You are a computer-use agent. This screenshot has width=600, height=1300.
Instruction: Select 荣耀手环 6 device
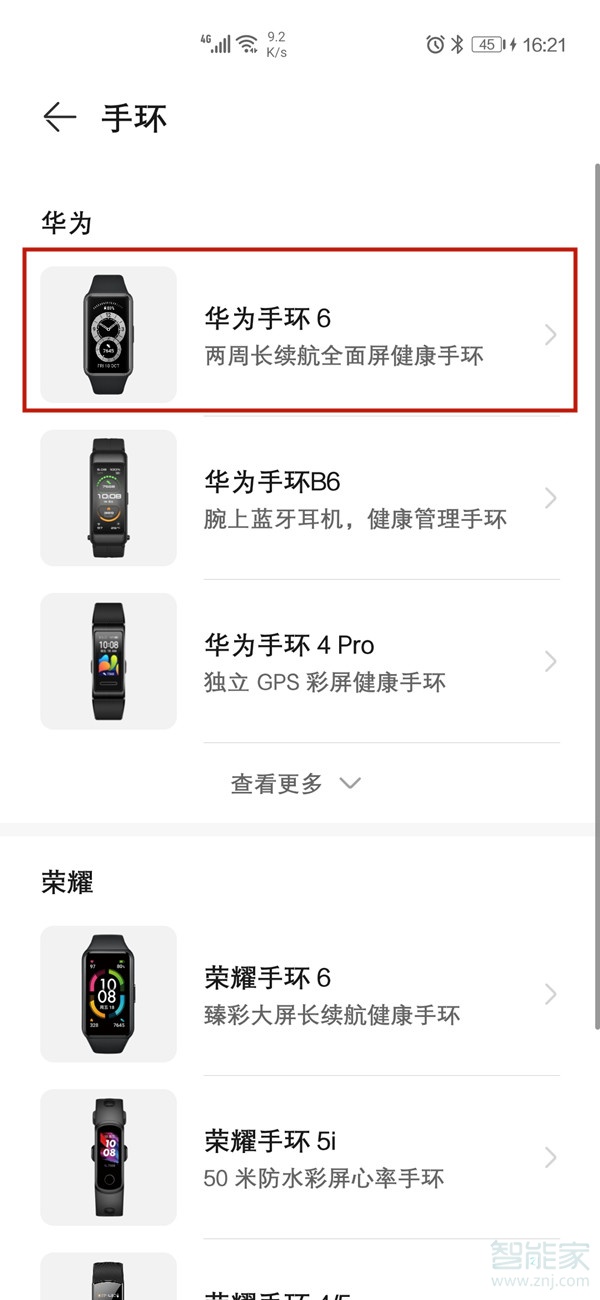[x=300, y=994]
